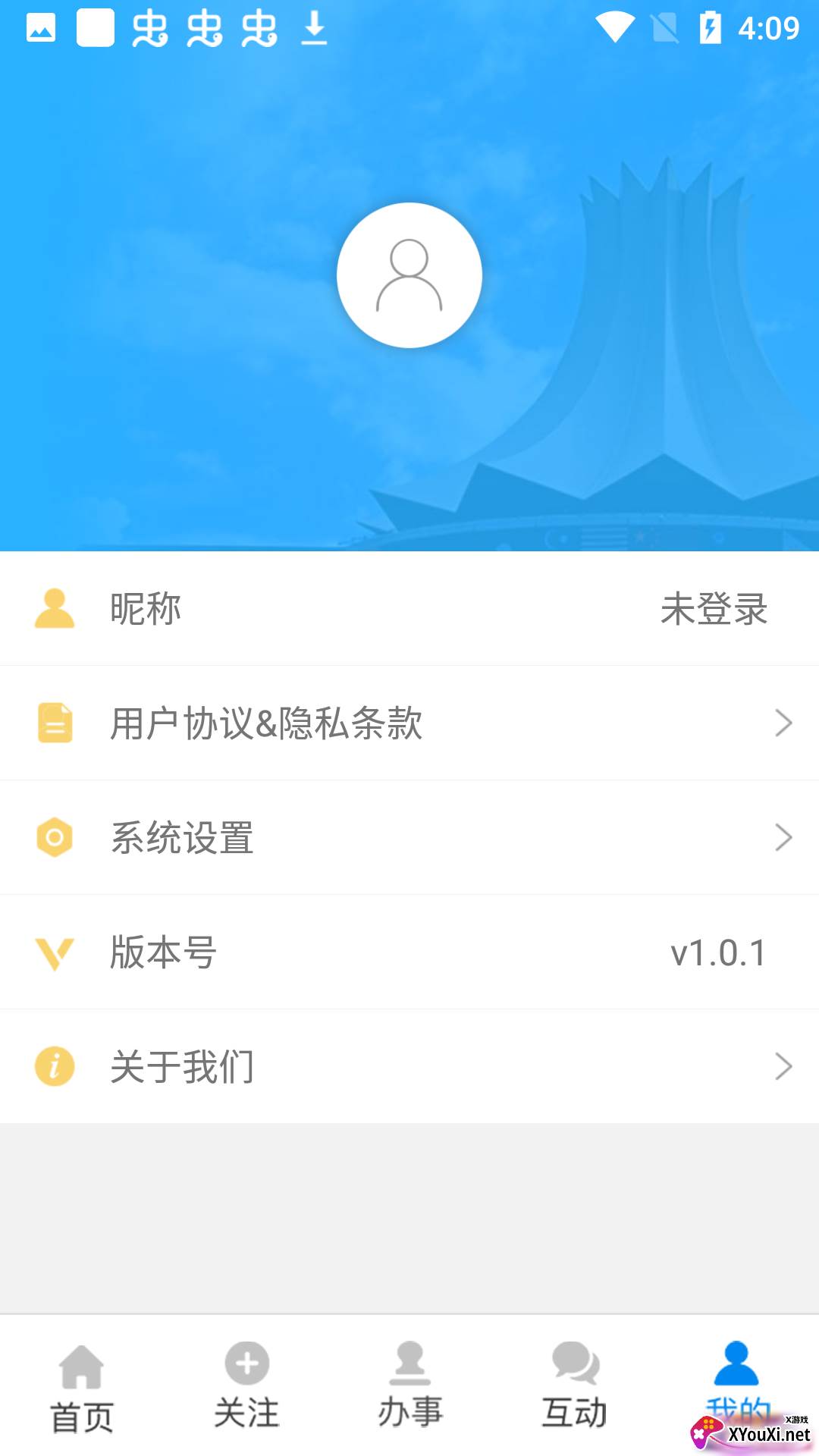
Task: Open the 系统设置 gear icon
Action: click(54, 838)
